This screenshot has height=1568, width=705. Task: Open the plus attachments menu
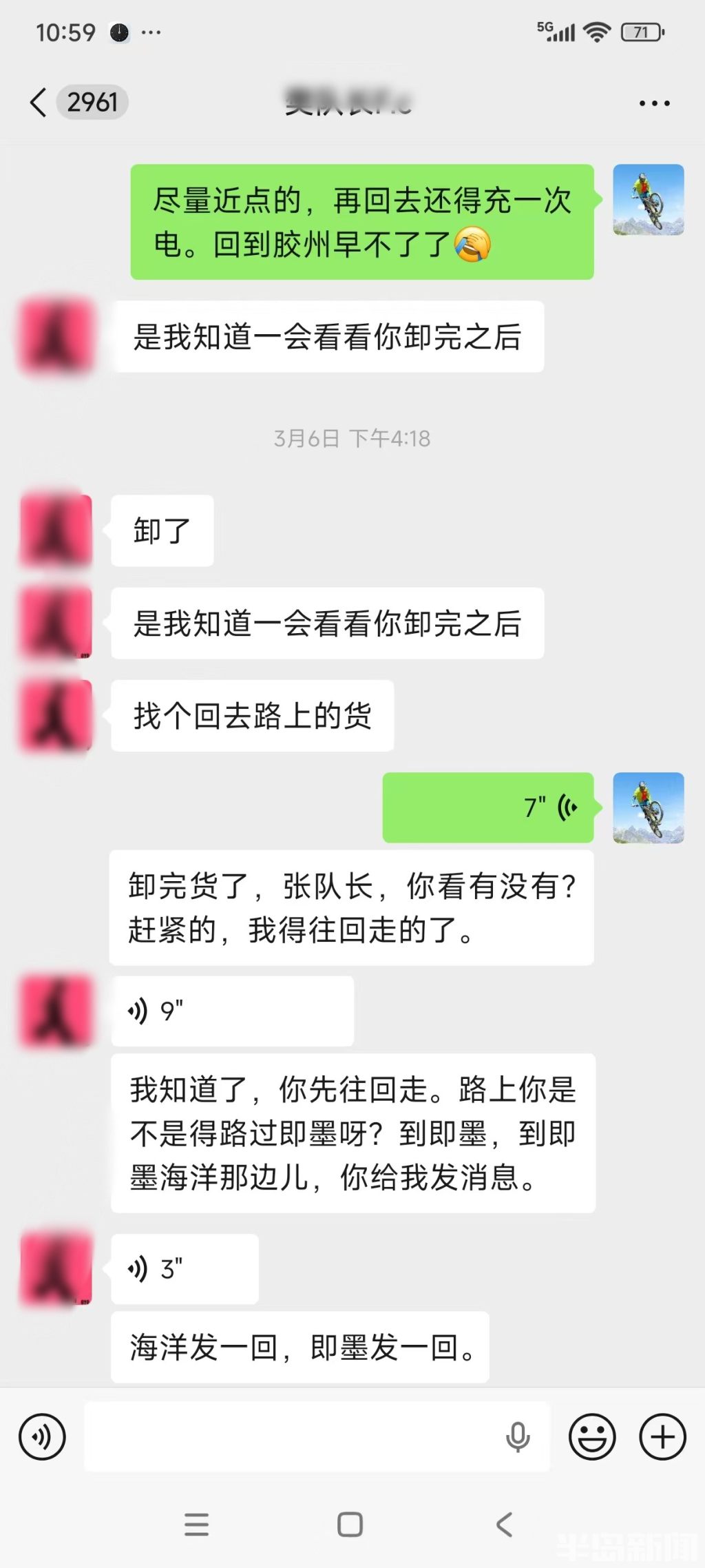662,1437
